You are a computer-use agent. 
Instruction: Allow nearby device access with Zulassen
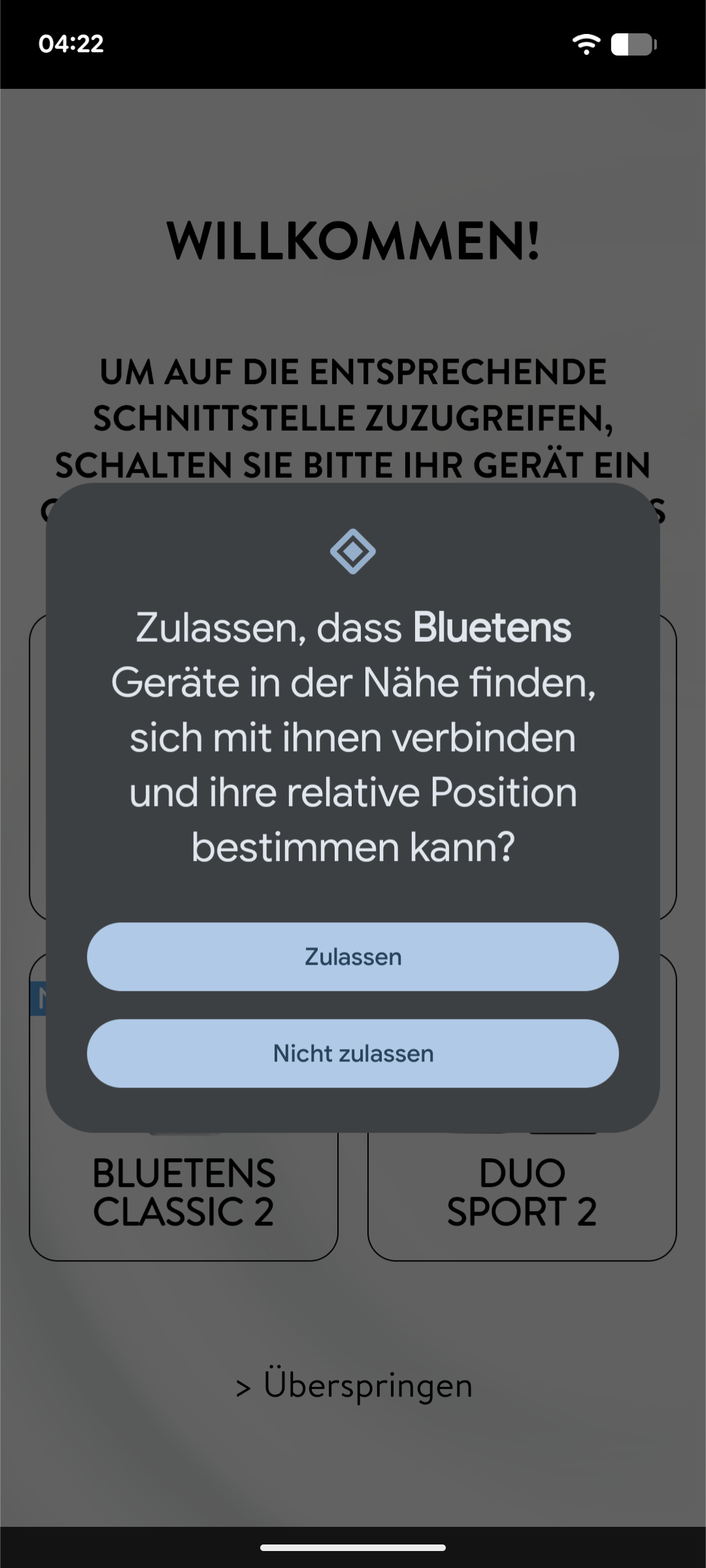(x=353, y=956)
